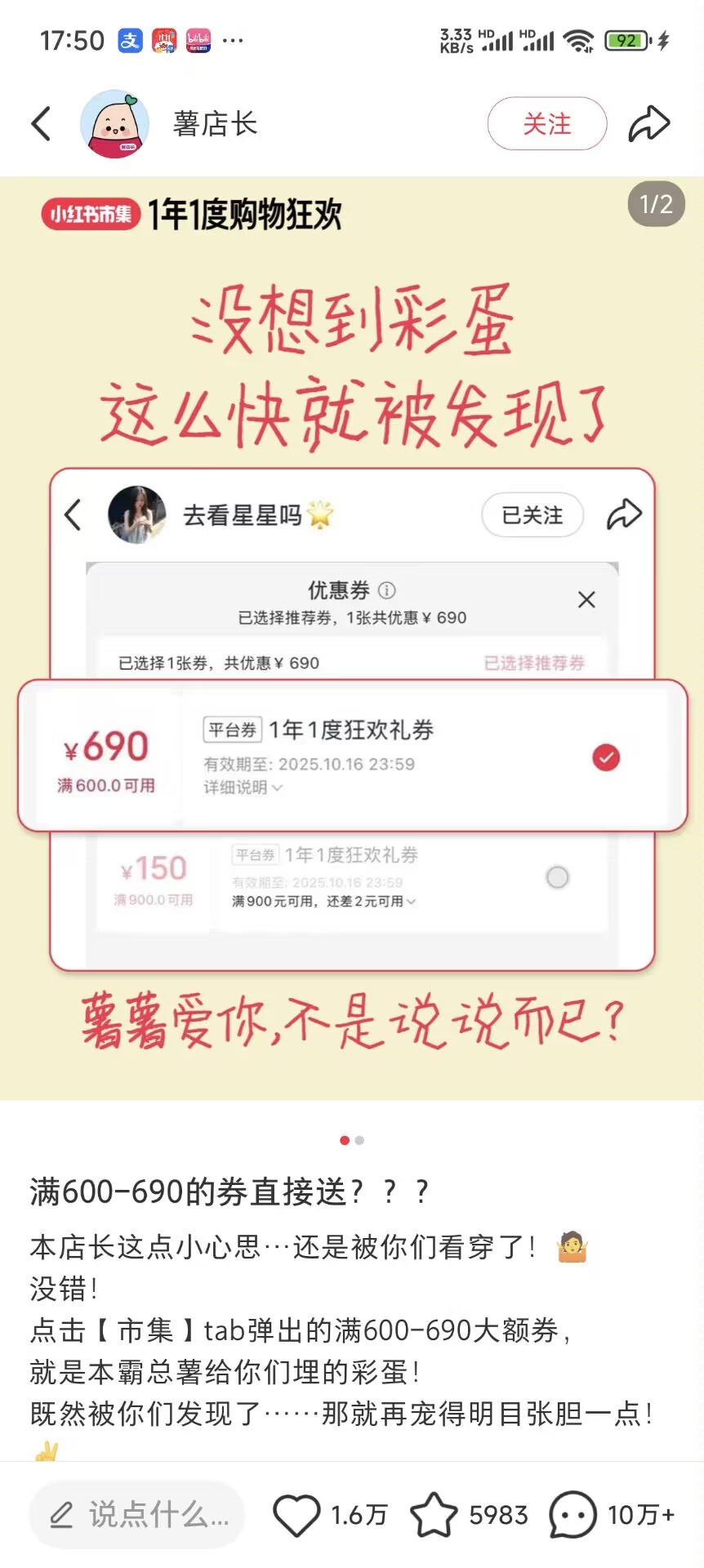Tap the 说点什么 comment field
The height and width of the screenshot is (1568, 704).
pos(137,1515)
